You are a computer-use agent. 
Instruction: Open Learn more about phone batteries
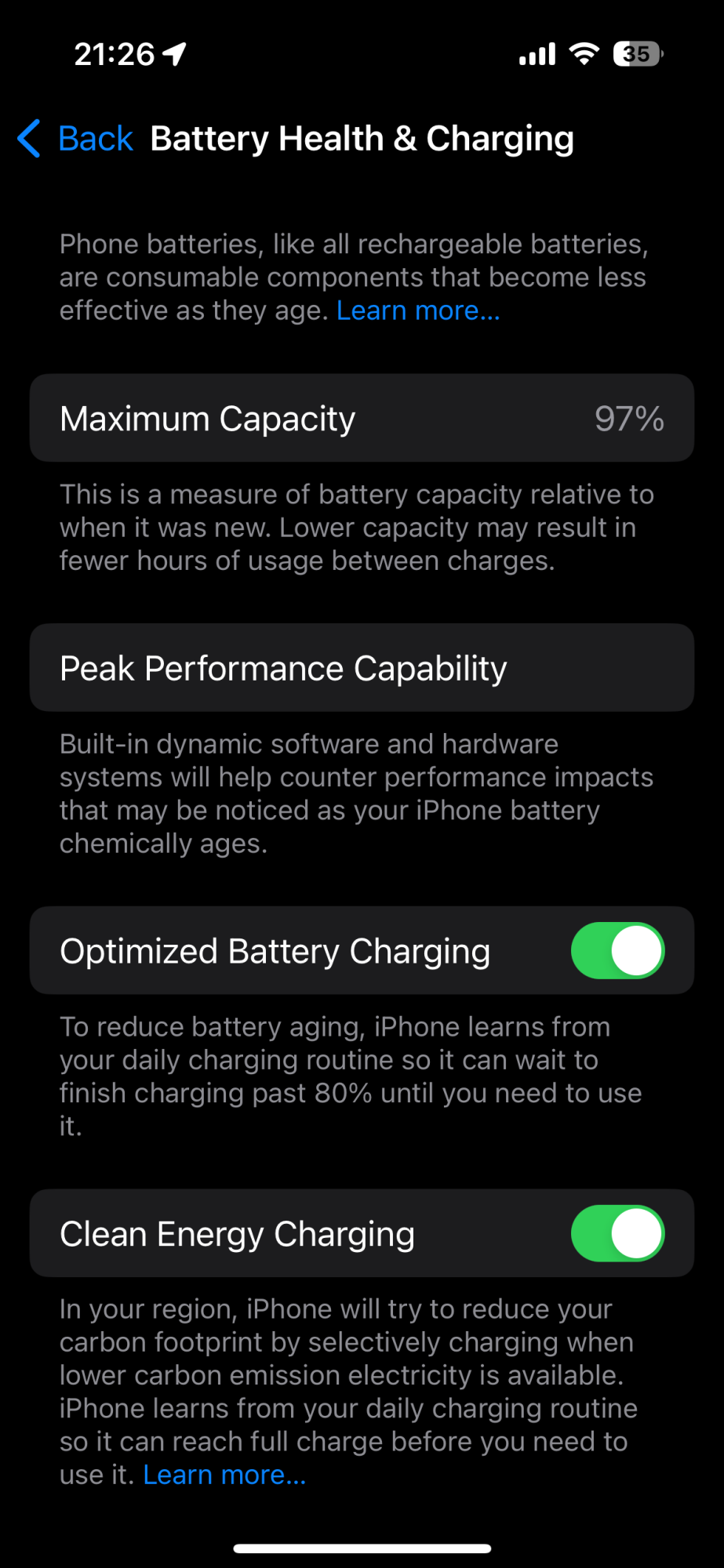click(417, 311)
